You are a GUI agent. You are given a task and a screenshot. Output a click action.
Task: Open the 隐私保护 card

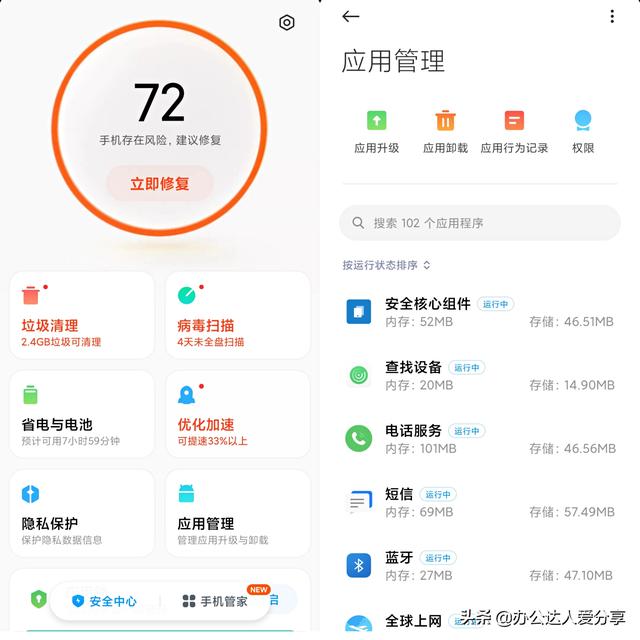pyautogui.click(x=82, y=513)
